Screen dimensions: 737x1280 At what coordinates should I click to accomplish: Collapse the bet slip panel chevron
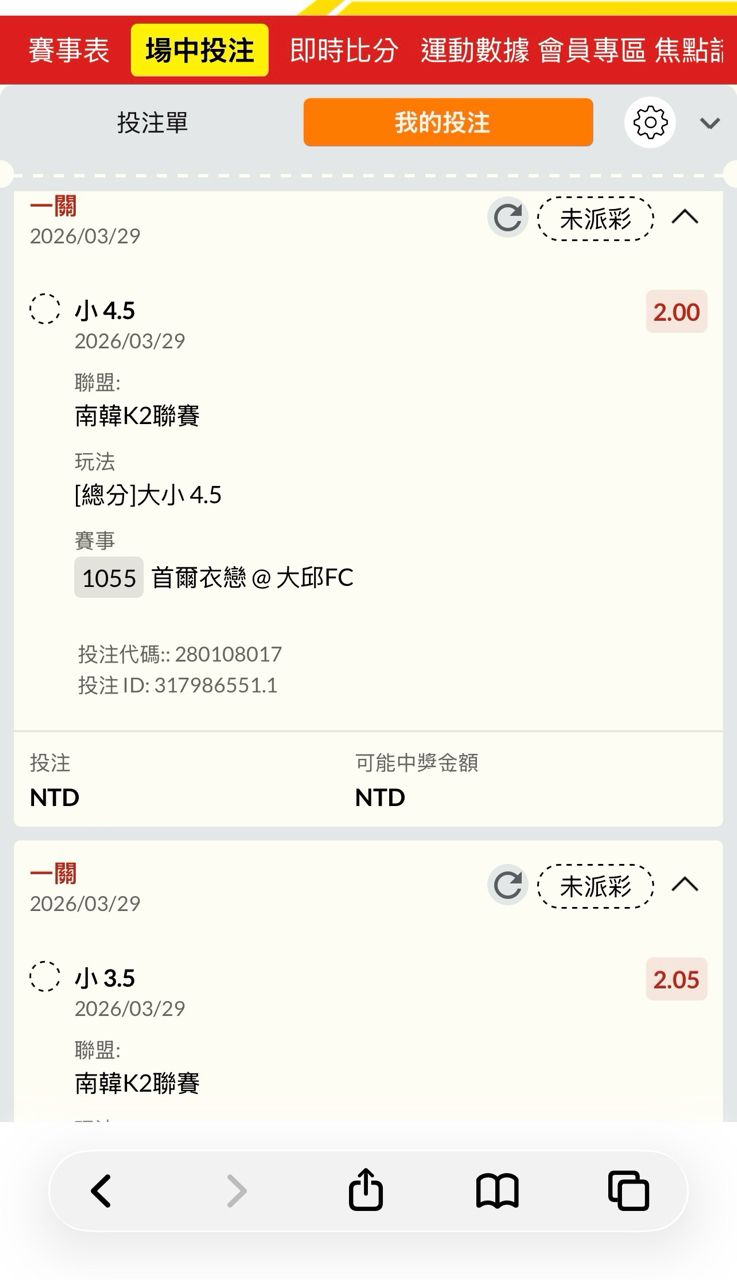(710, 124)
